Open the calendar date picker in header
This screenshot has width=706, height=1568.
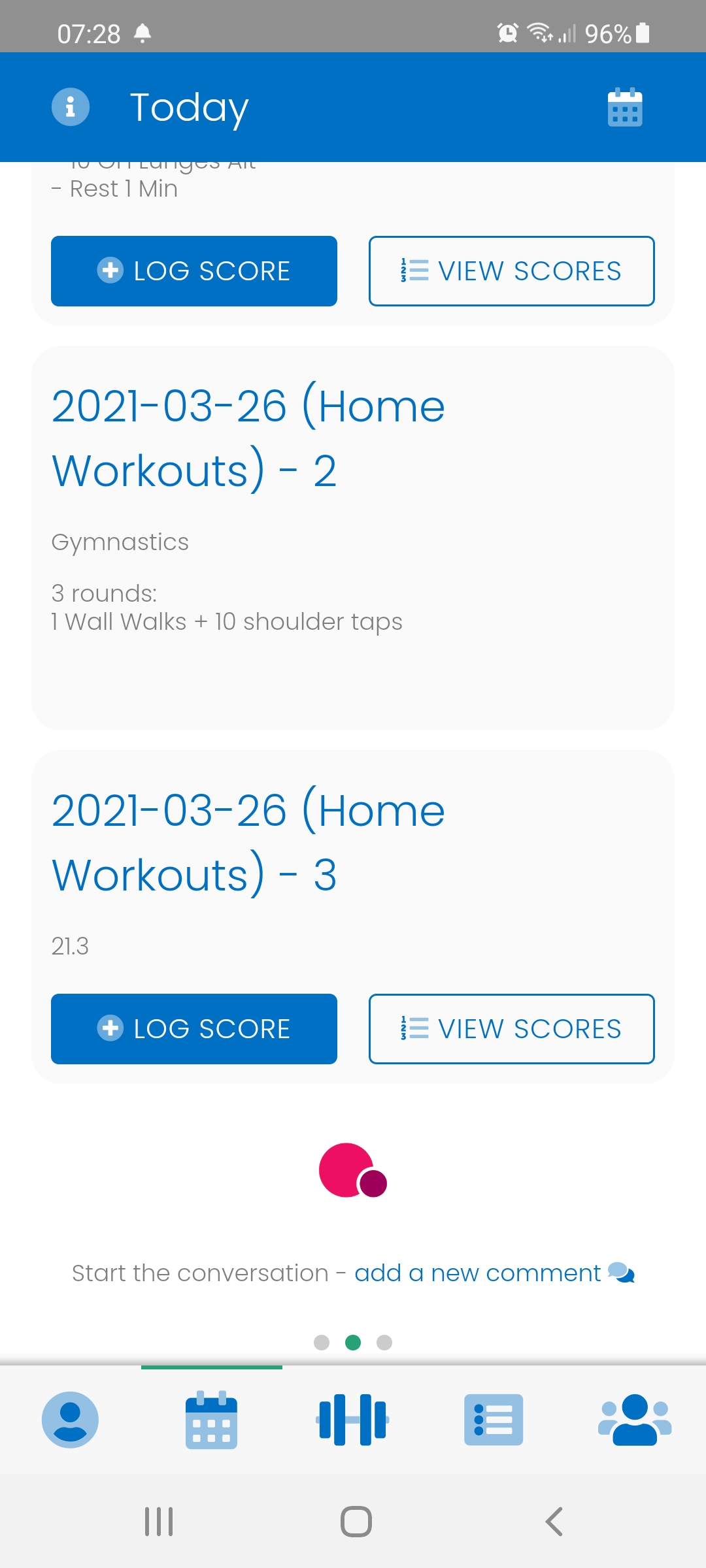tap(625, 107)
